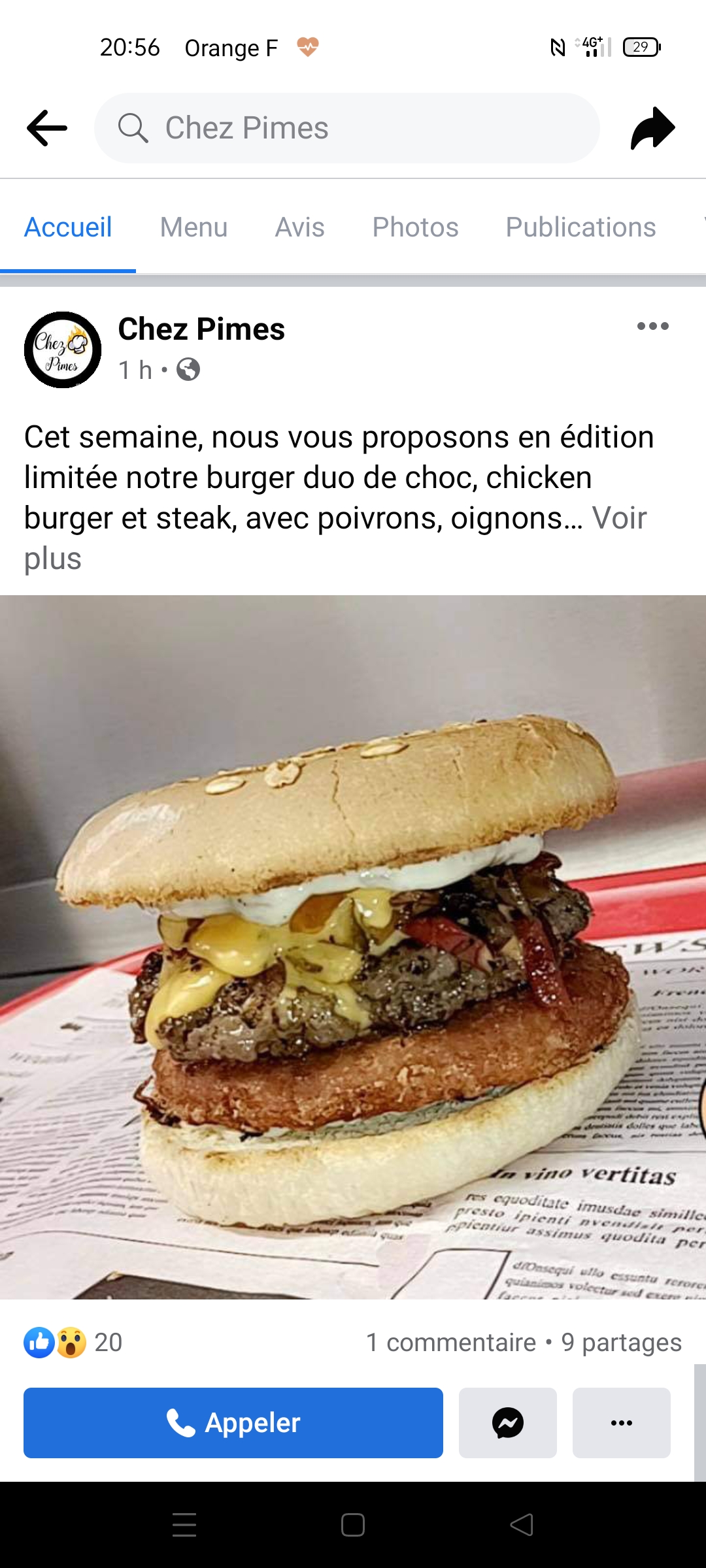This screenshot has height=1568, width=706.
Task: View the Photos tab
Action: coord(415,227)
